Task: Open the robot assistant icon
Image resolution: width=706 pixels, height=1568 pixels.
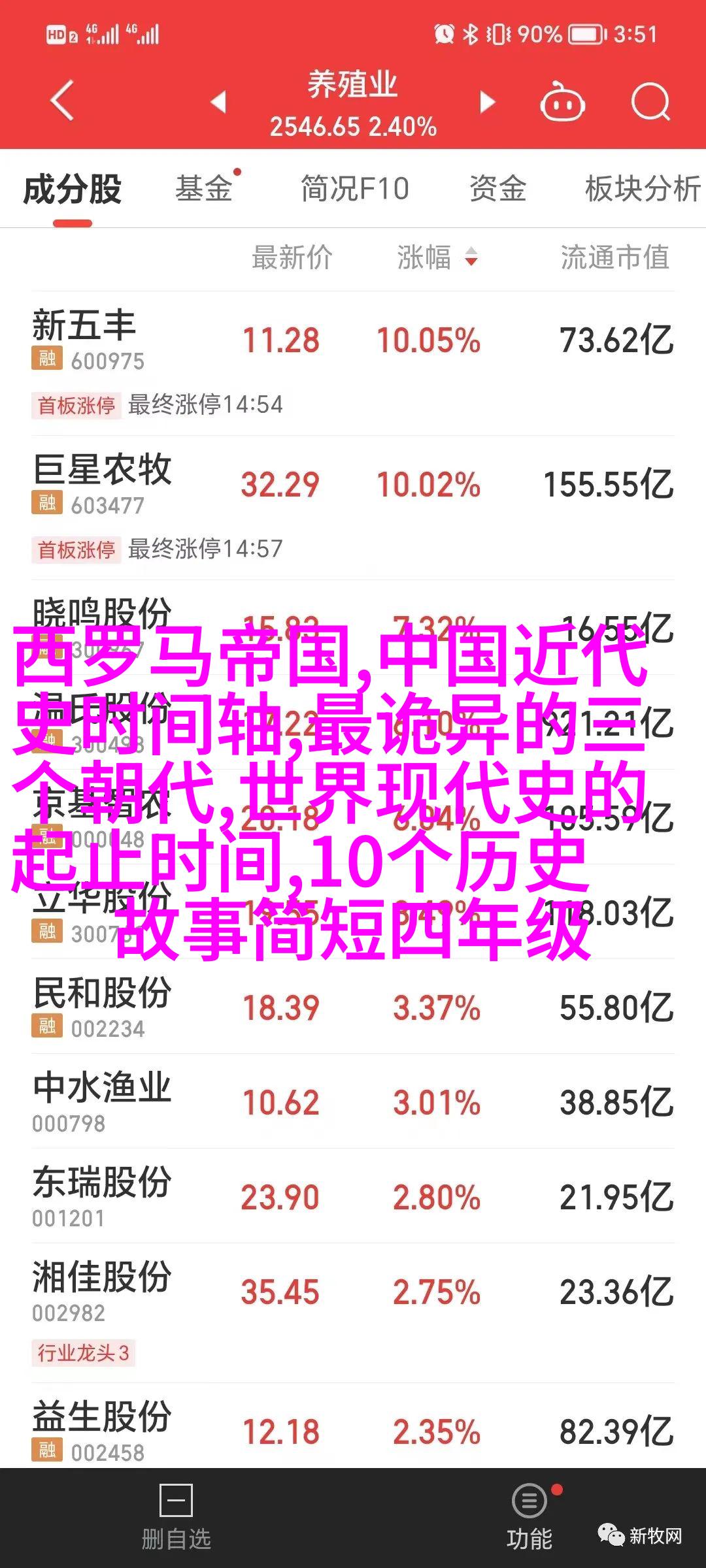Action: click(x=562, y=103)
